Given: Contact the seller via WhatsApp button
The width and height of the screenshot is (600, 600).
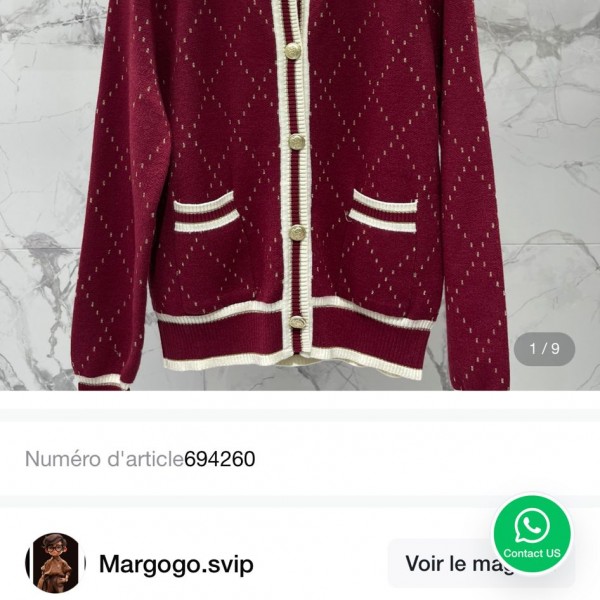Looking at the screenshot, I should 532,533.
